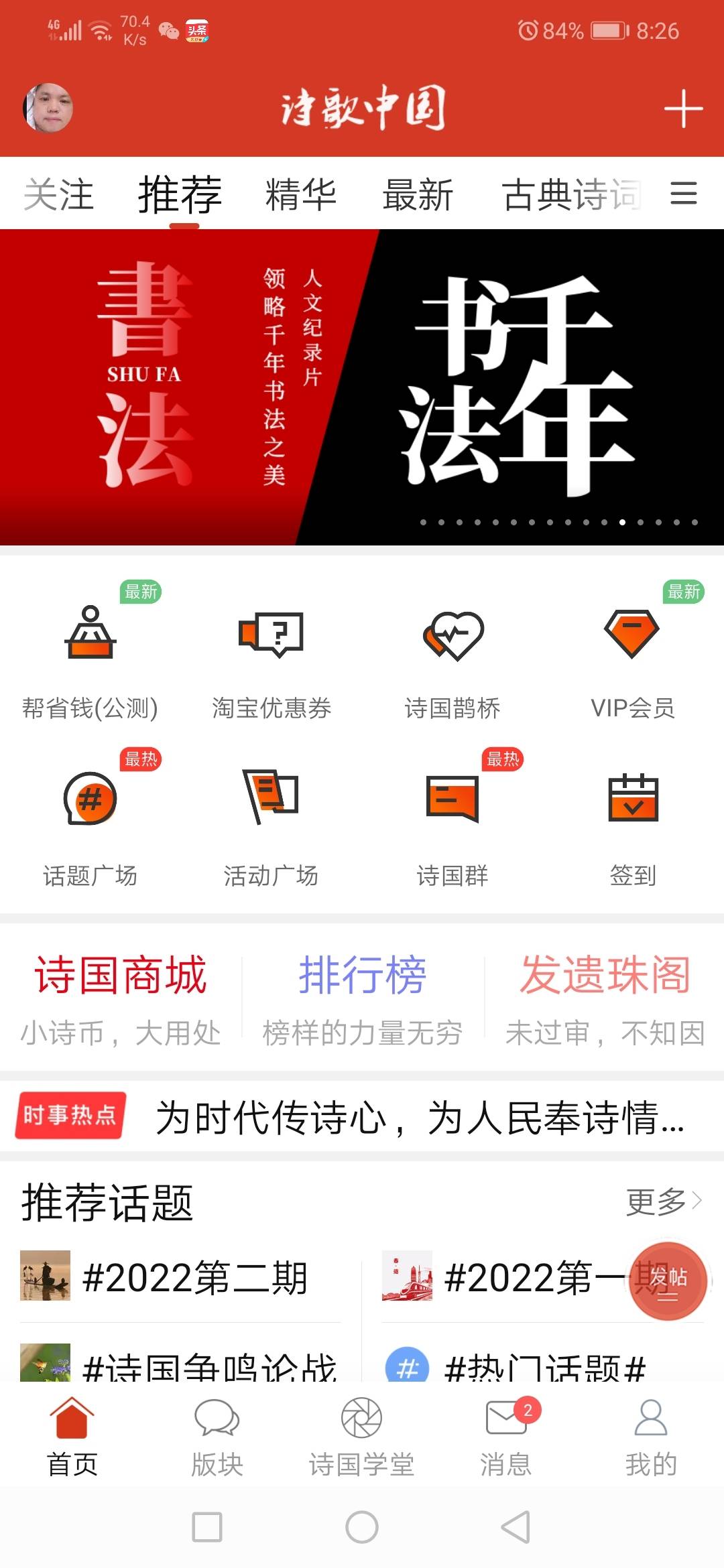Open VIP会员
Screen dimensions: 724x1568
(x=633, y=660)
